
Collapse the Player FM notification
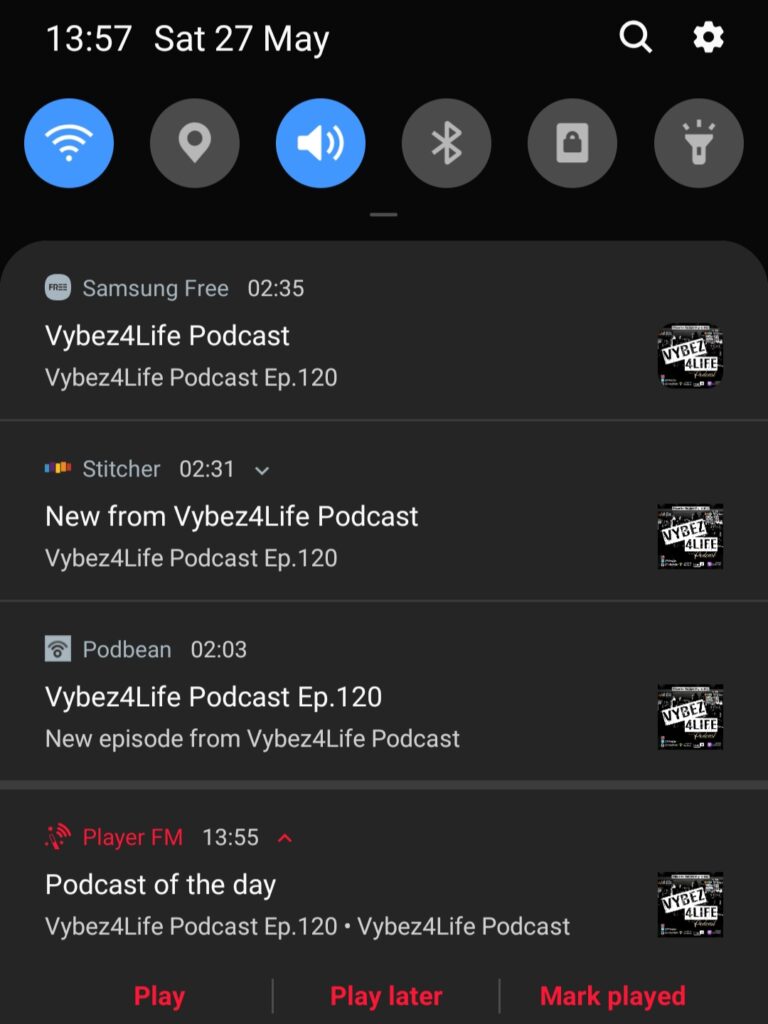(285, 838)
